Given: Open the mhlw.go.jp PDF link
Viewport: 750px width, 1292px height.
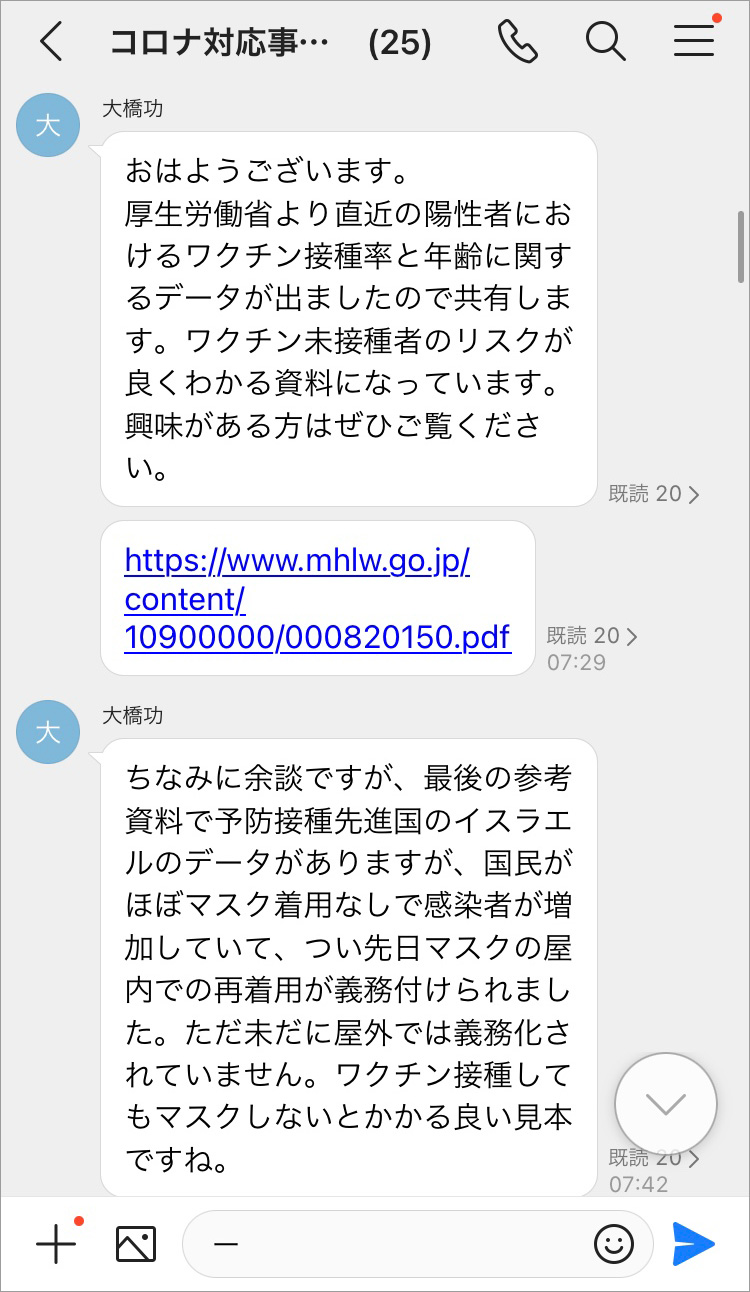Looking at the screenshot, I should point(317,599).
